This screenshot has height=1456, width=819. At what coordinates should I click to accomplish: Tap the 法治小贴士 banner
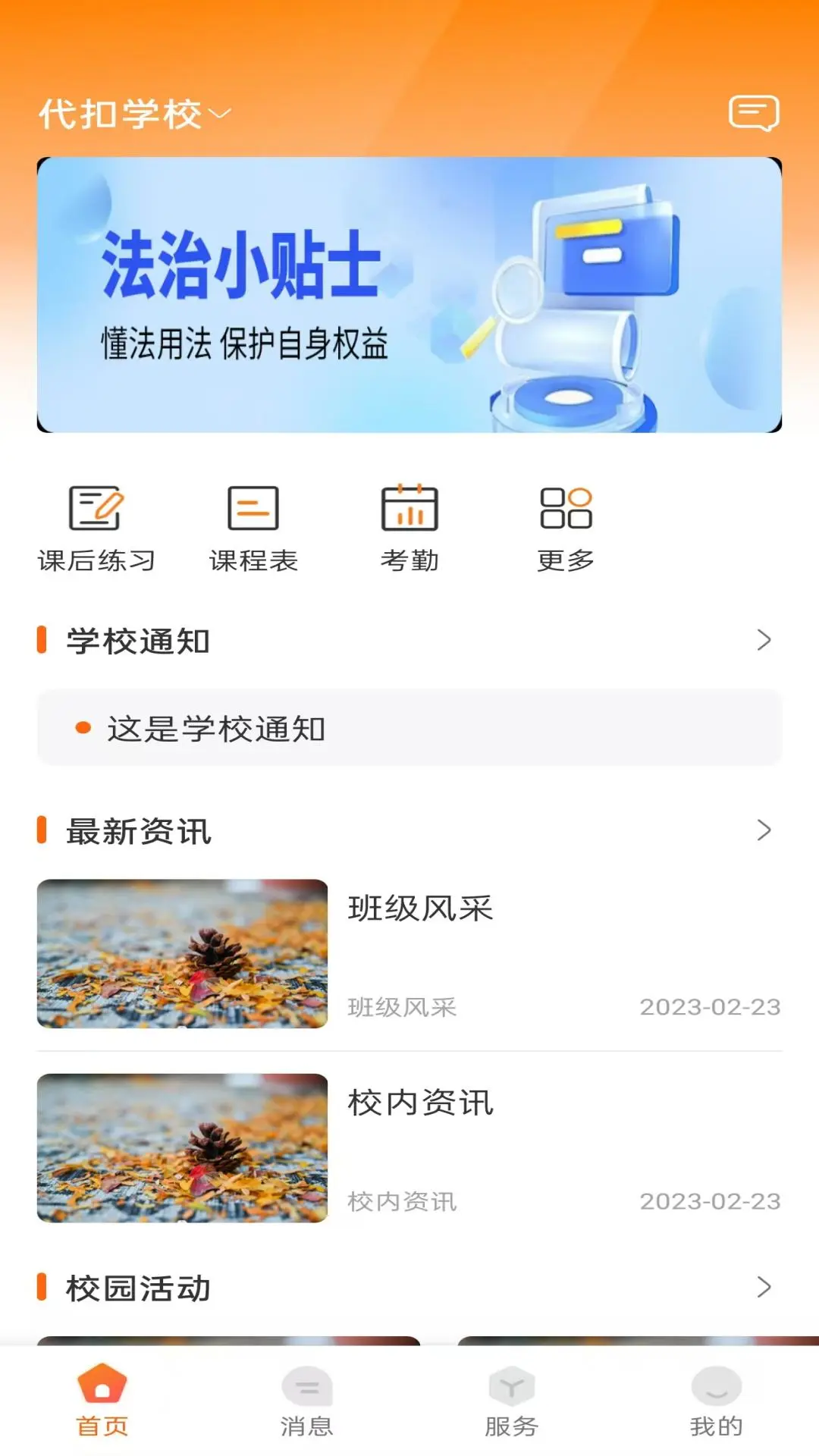[x=409, y=294]
